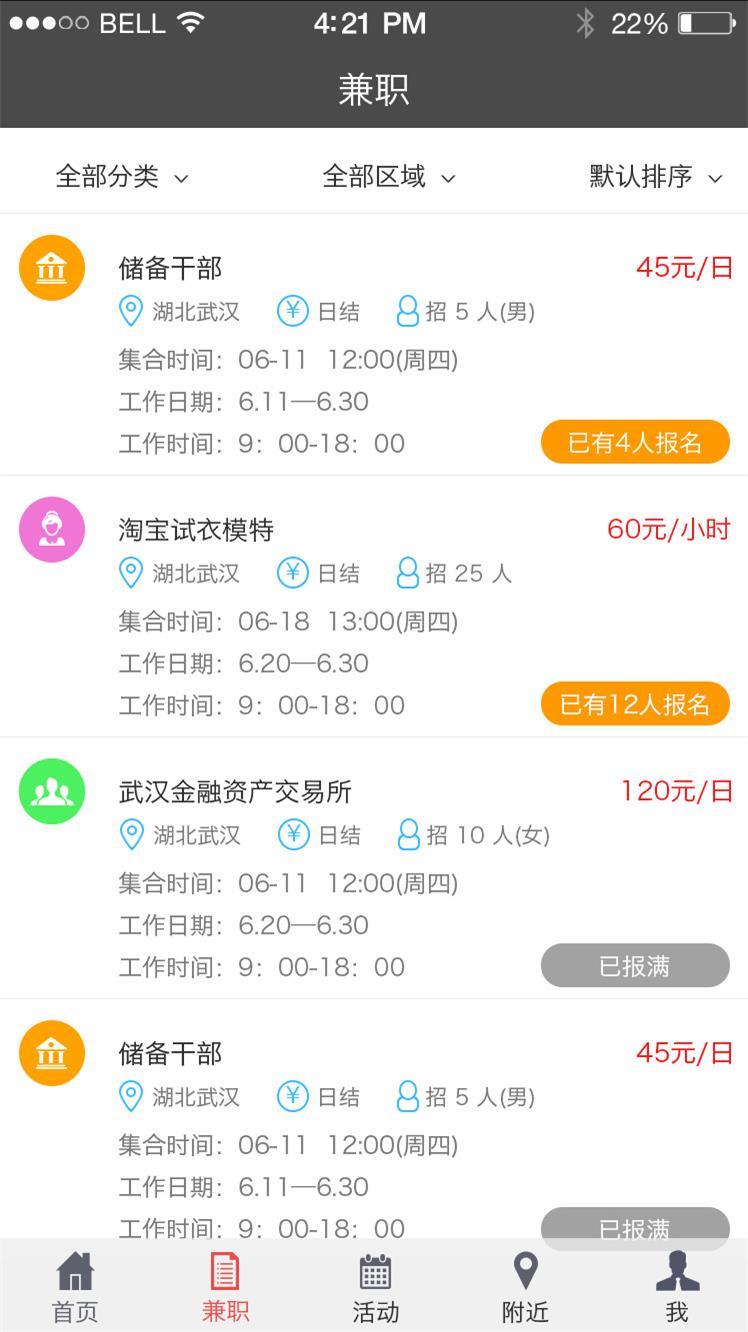Viewport: 748px width, 1332px height.
Task: Switch to the 我 profile tab
Action: tap(677, 1287)
